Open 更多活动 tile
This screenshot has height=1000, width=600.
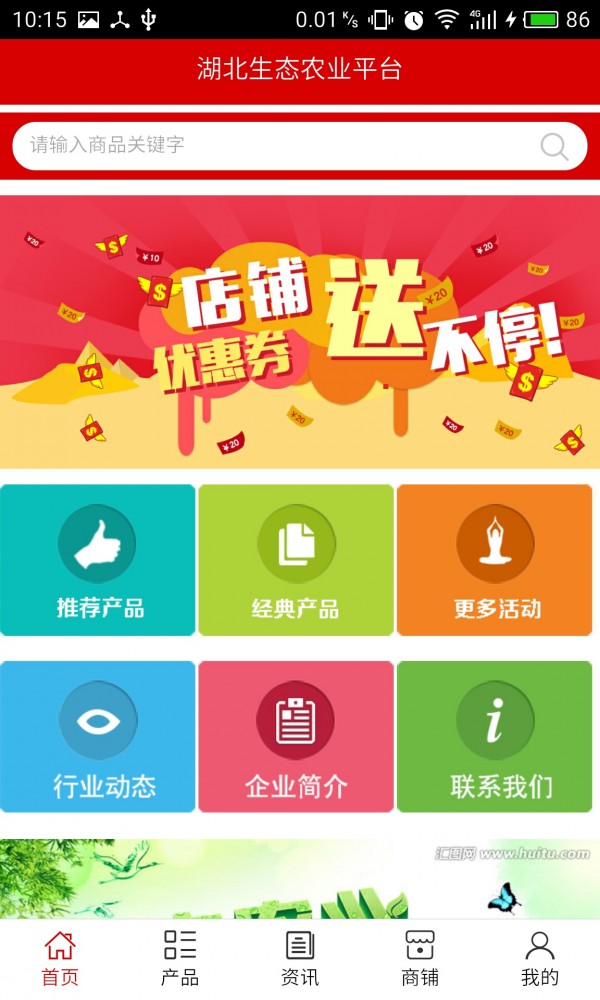point(495,560)
